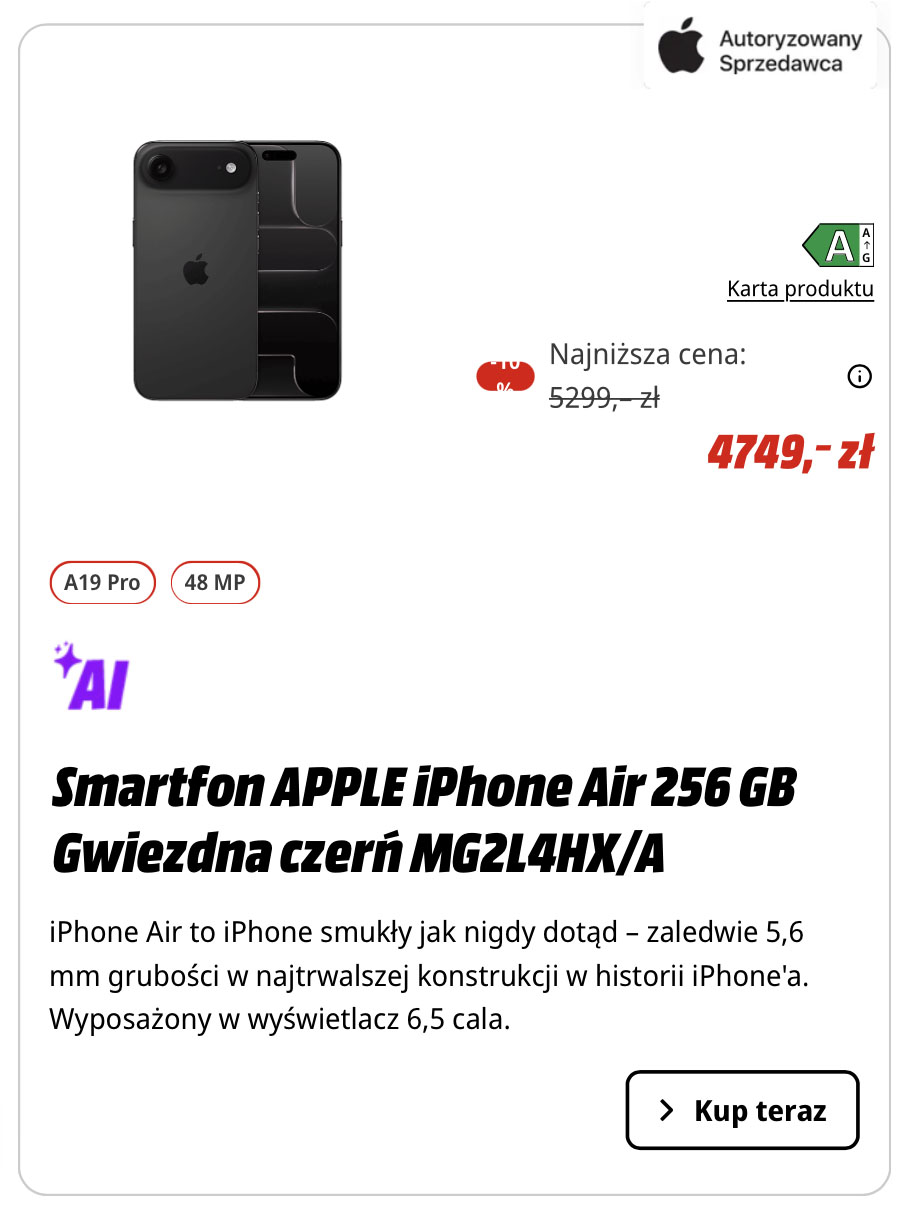The height and width of the screenshot is (1210, 909).
Task: Click the Apple logo in the Autoryzowany Sprzedawca badge
Action: [681, 47]
